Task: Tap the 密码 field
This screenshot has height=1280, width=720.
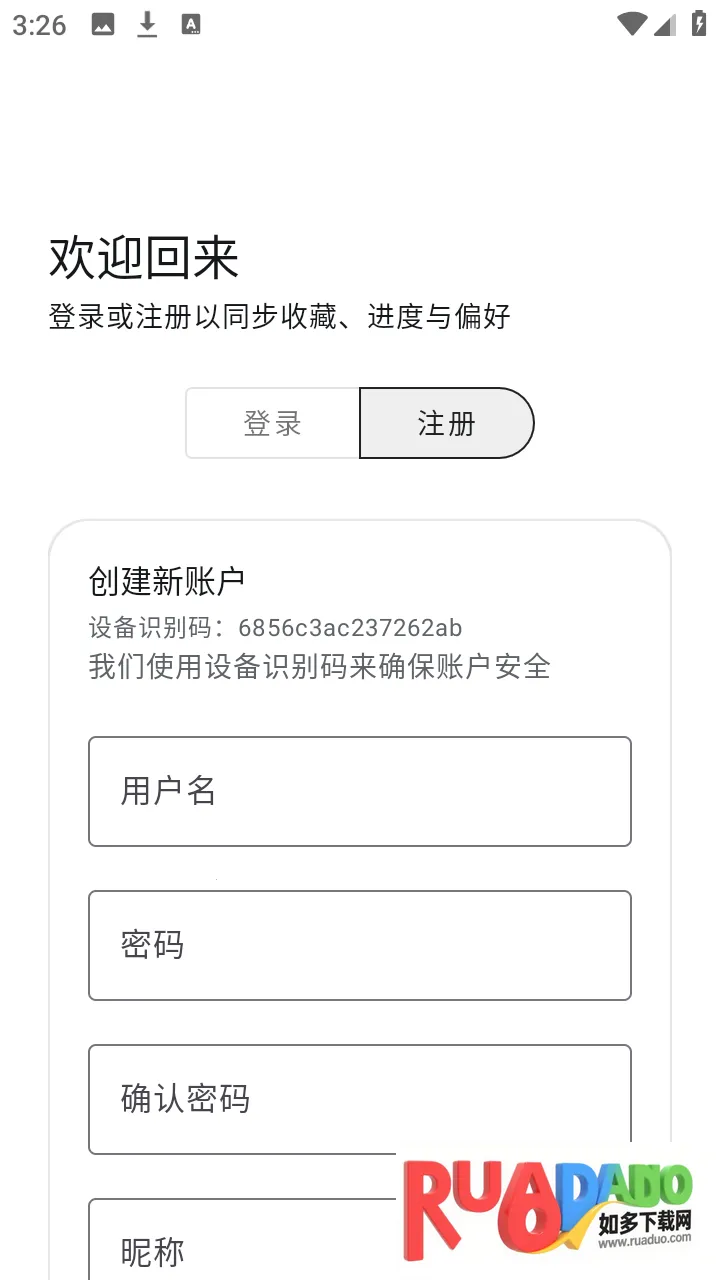Action: (x=360, y=945)
